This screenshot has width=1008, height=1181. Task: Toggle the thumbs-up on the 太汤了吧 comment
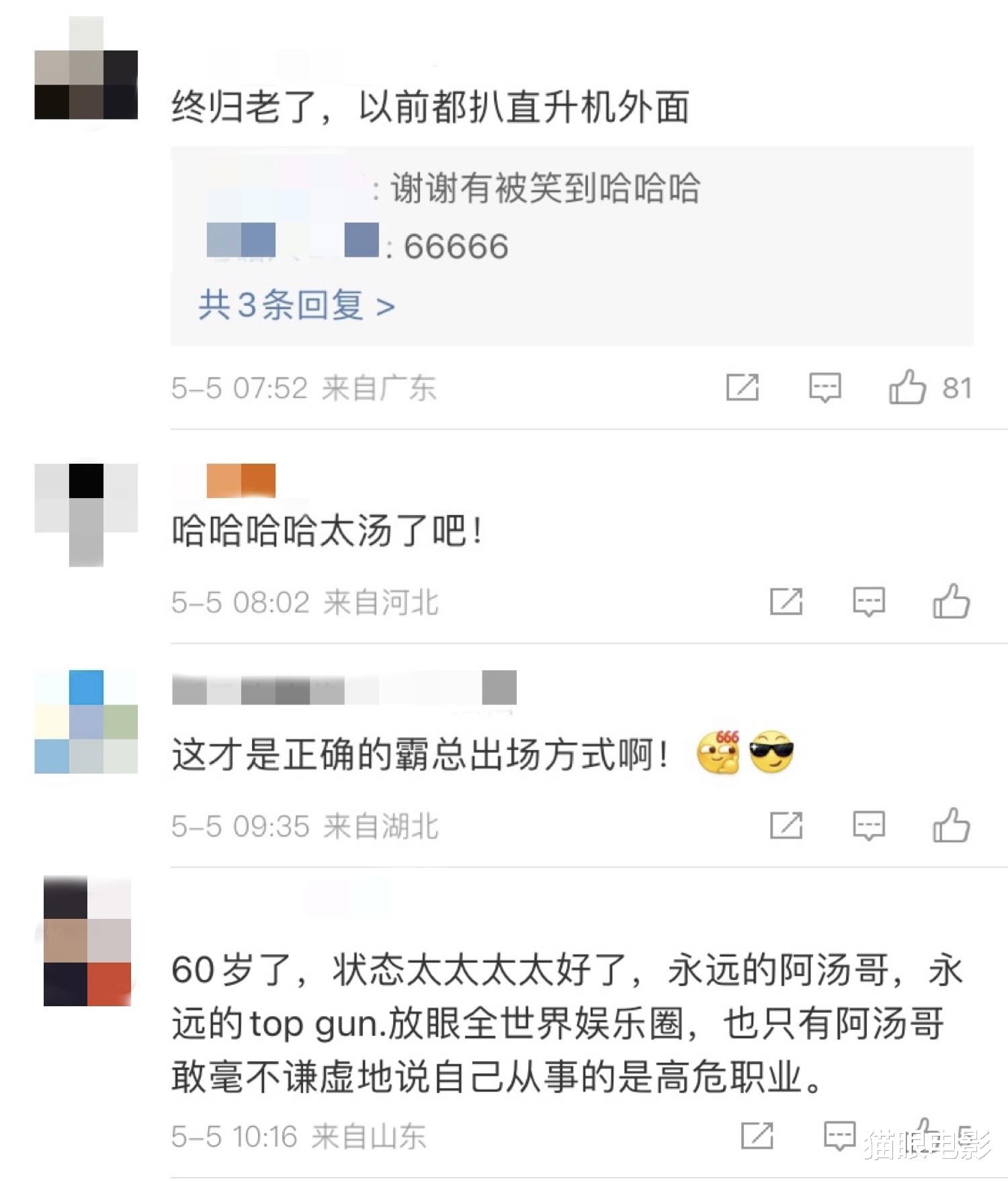pos(952,603)
